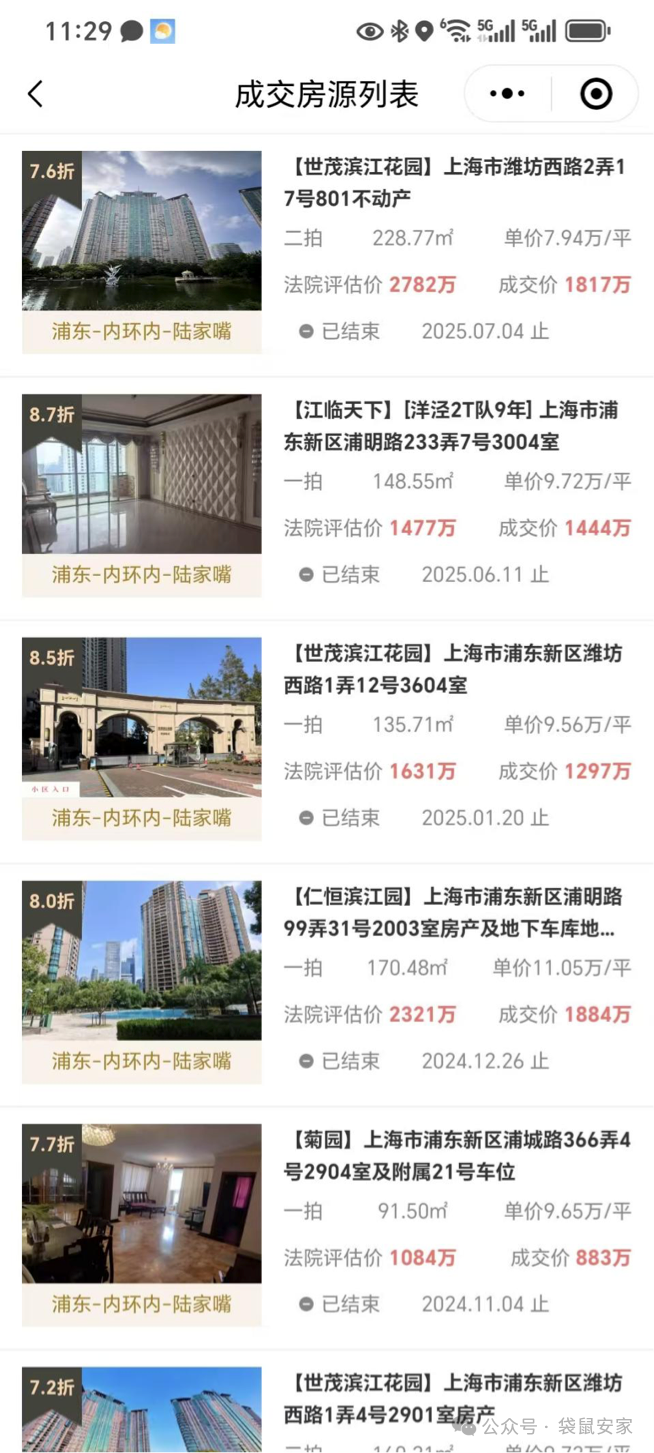The width and height of the screenshot is (654, 1453).
Task: Go back from the 成交房源列表 page
Action: pyautogui.click(x=36, y=94)
